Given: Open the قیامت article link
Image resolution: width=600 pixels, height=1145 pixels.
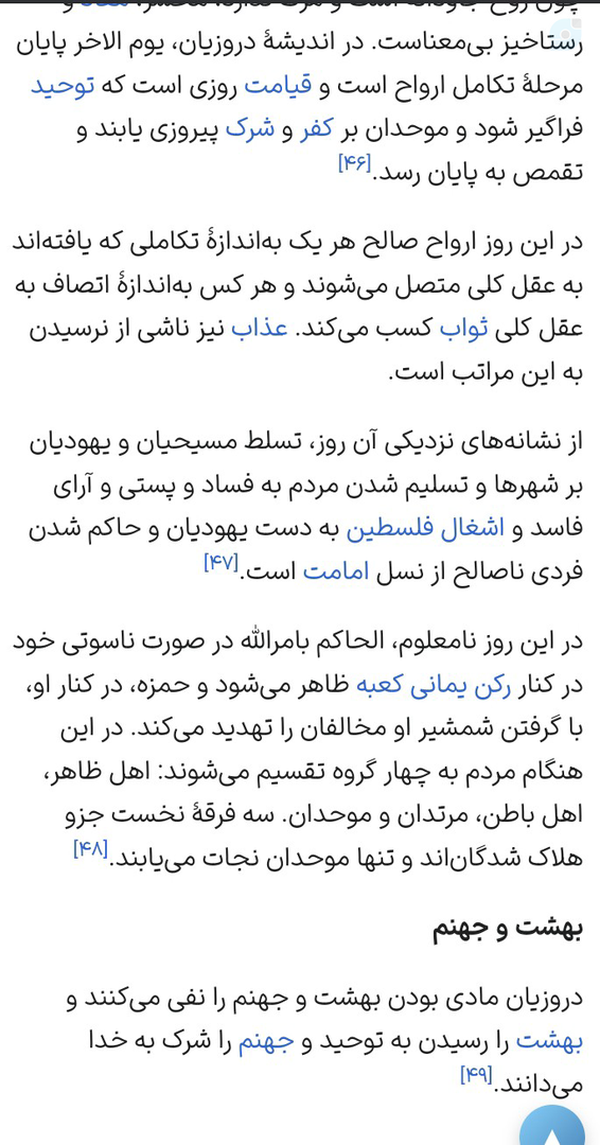Looking at the screenshot, I should (x=286, y=88).
